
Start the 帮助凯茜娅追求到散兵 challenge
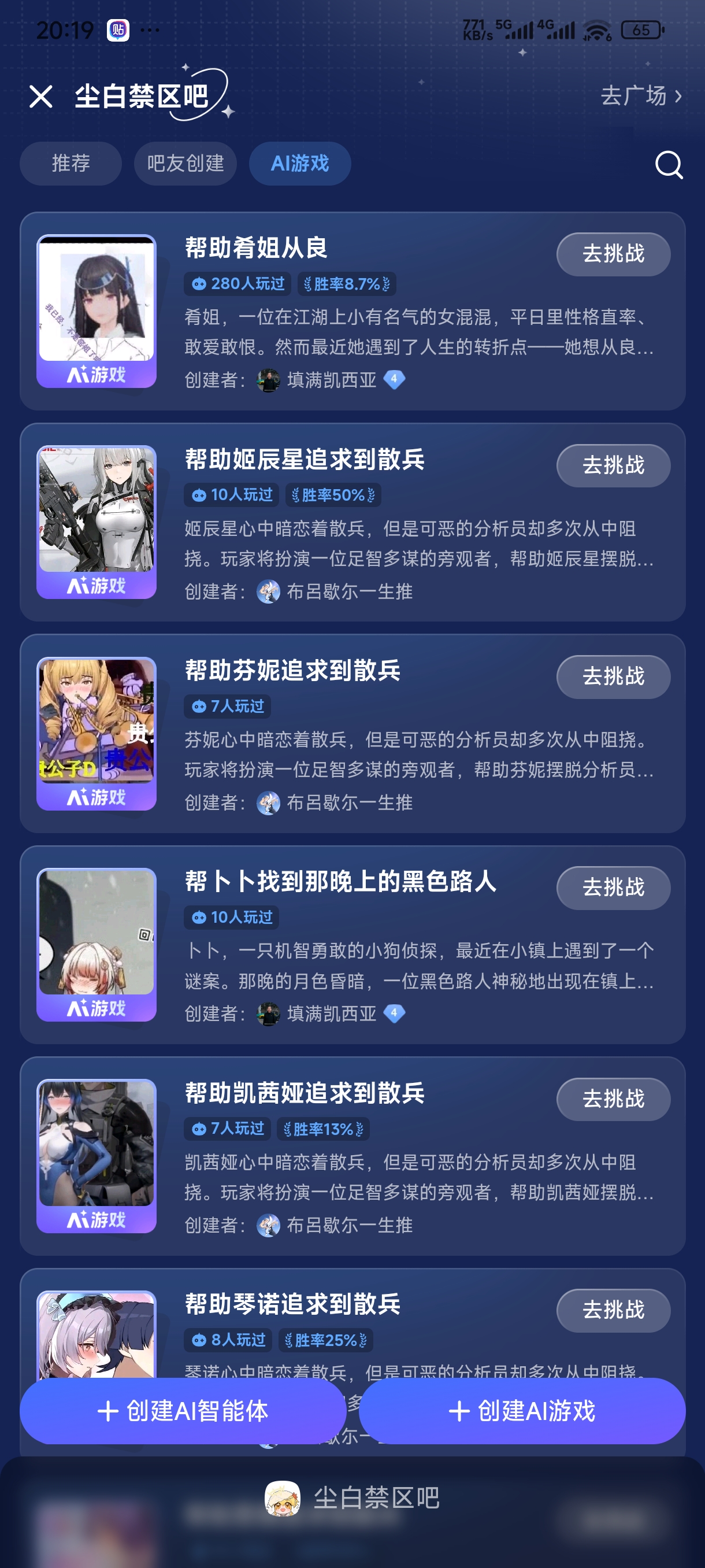point(613,1099)
